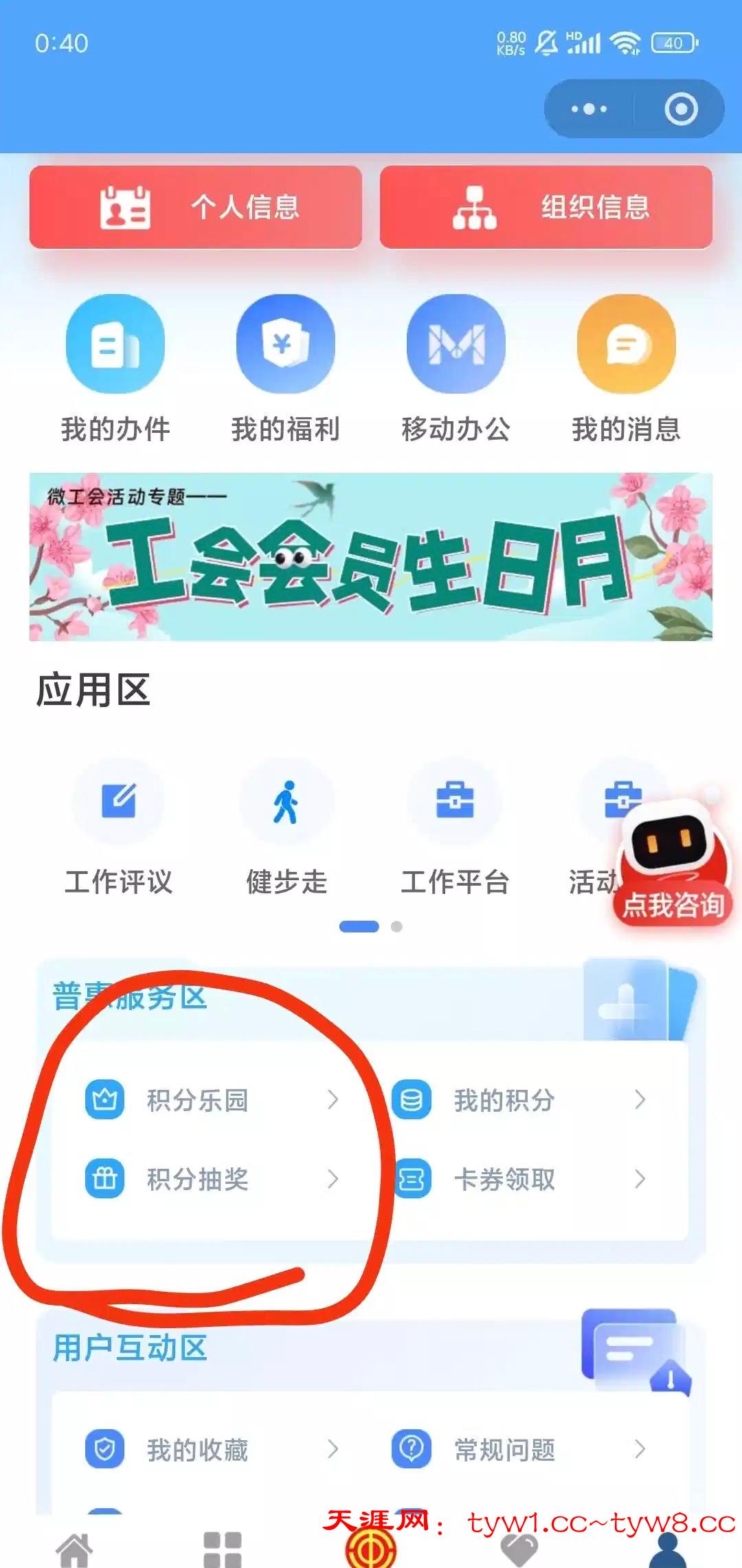Open 常规问题
This screenshot has width=742, height=1568.
pyautogui.click(x=515, y=1450)
